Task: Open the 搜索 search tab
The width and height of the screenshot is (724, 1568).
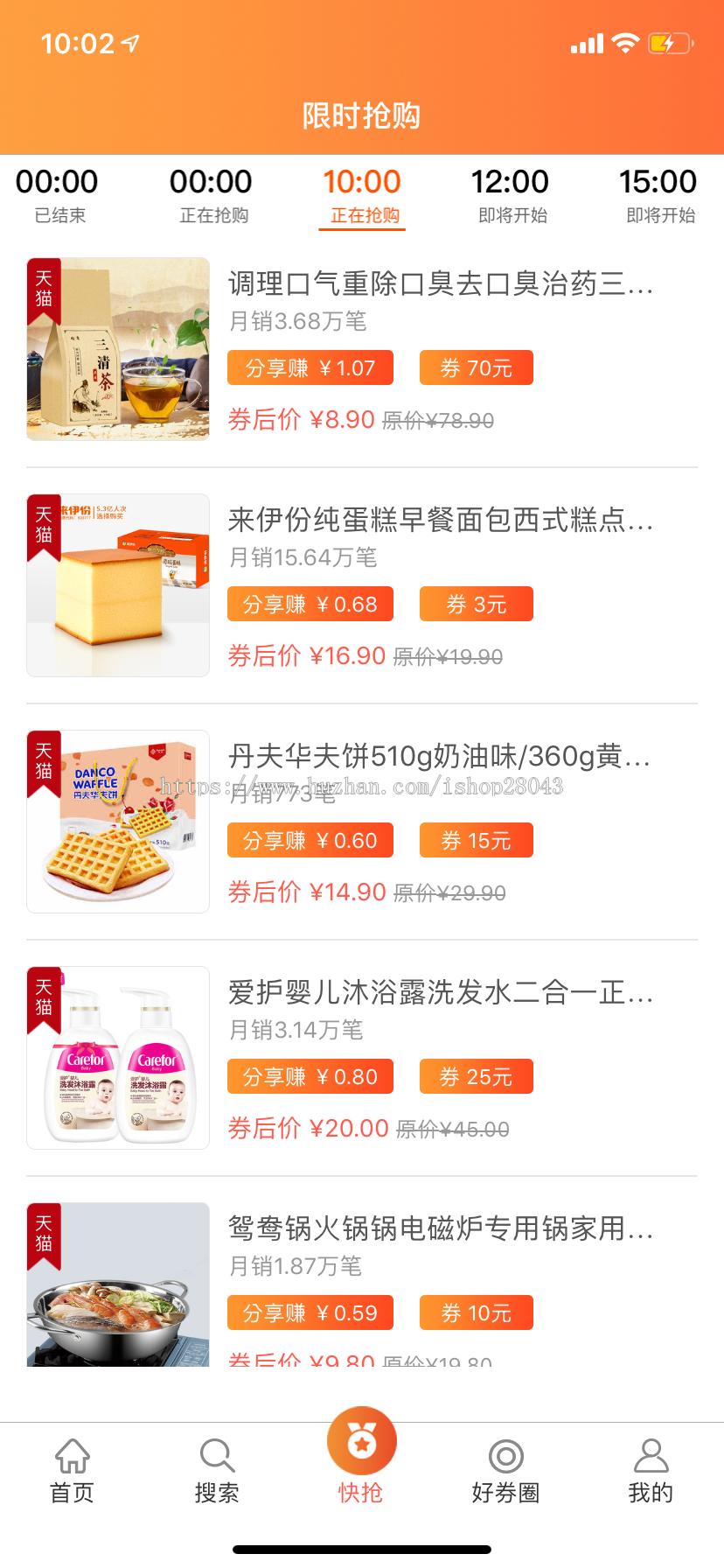Action: click(217, 1471)
